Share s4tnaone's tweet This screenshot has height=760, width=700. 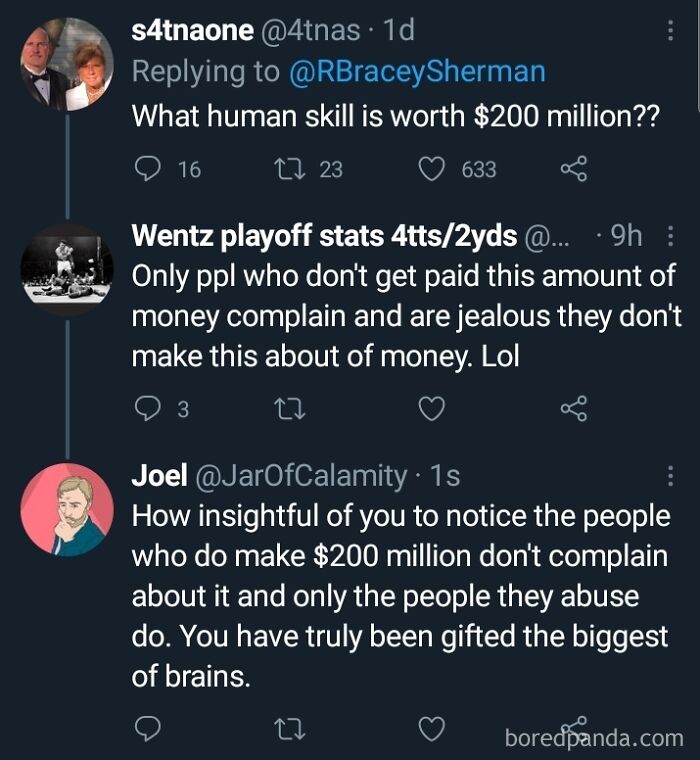573,169
